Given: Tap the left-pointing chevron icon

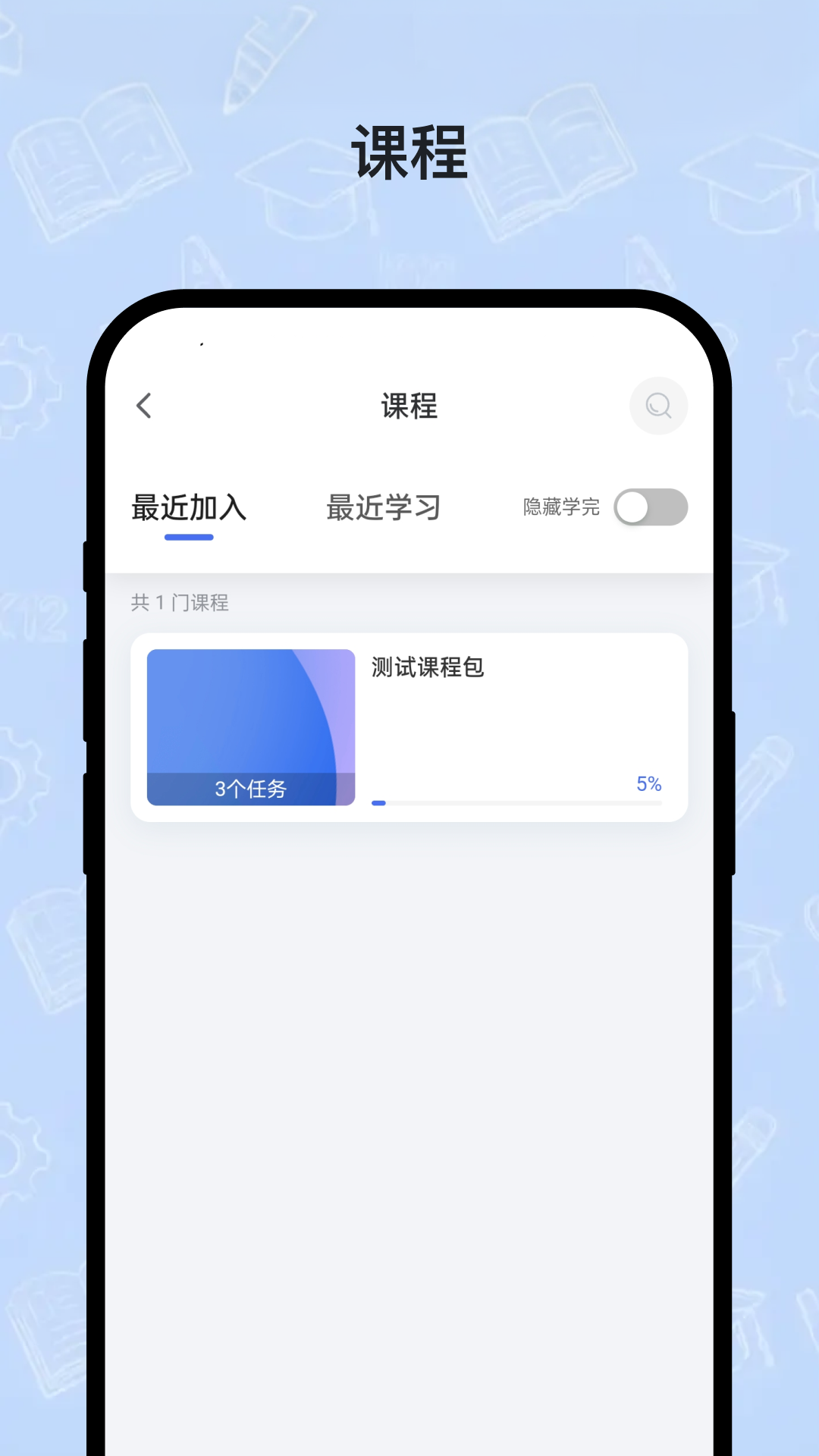Looking at the screenshot, I should (144, 406).
